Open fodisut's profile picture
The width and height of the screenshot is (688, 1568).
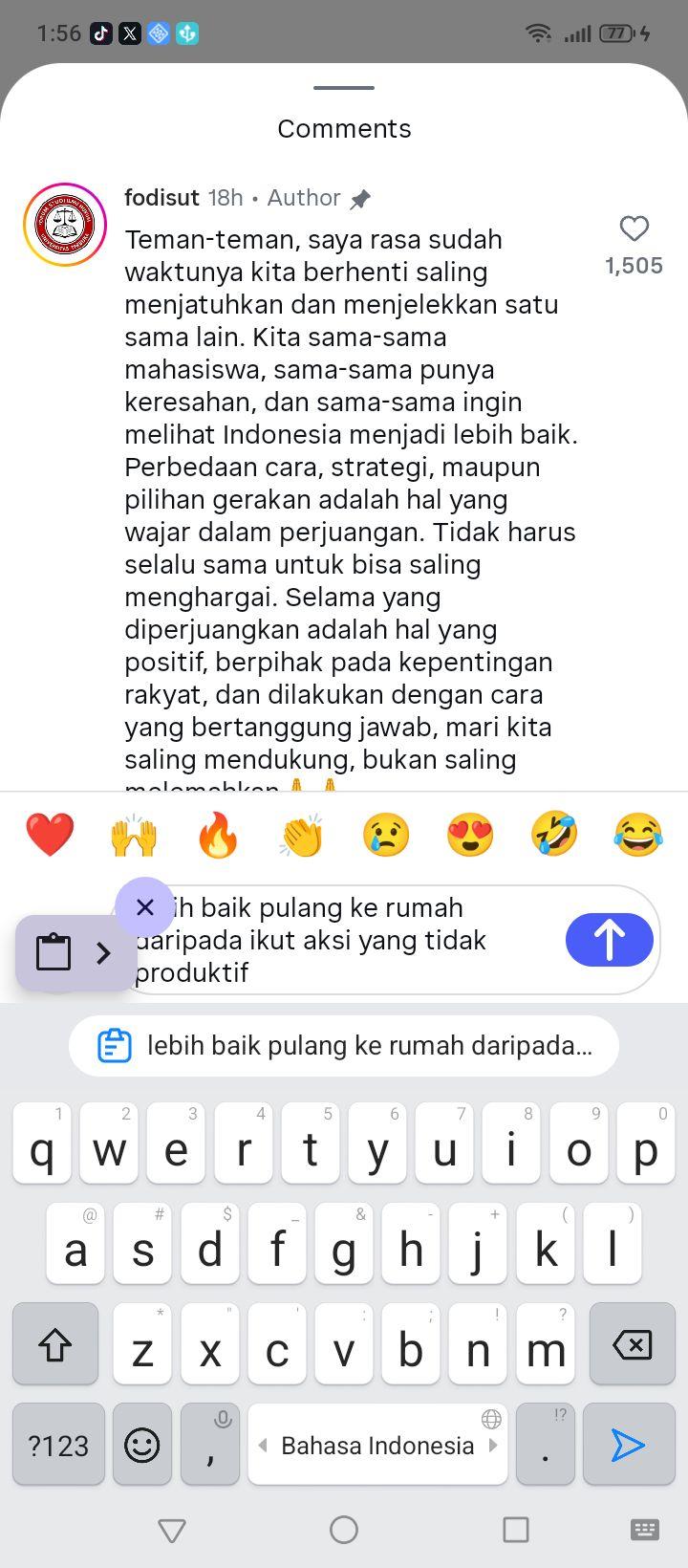(x=65, y=225)
